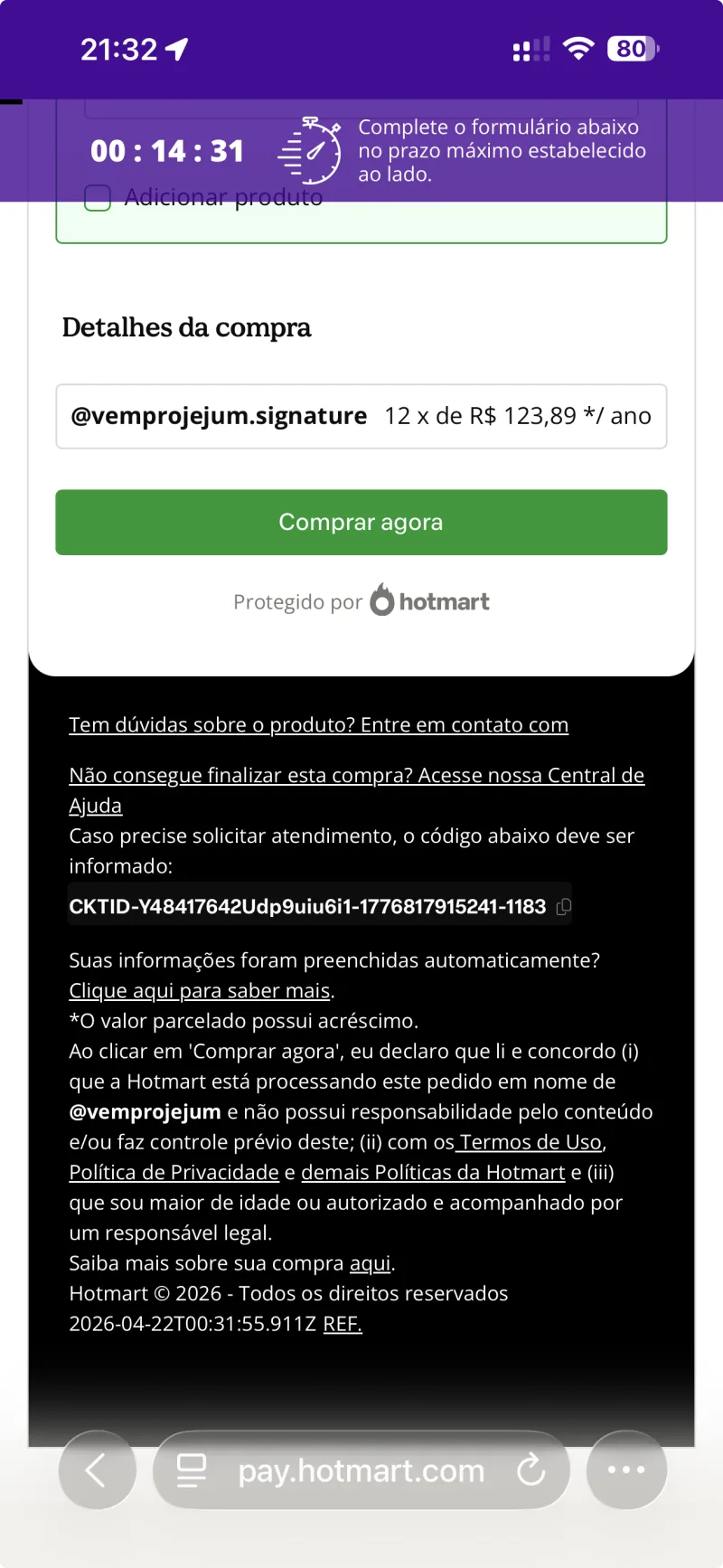Screen dimensions: 723x1568
Task: Open the Política de Privacidade link
Action: [173, 1172]
